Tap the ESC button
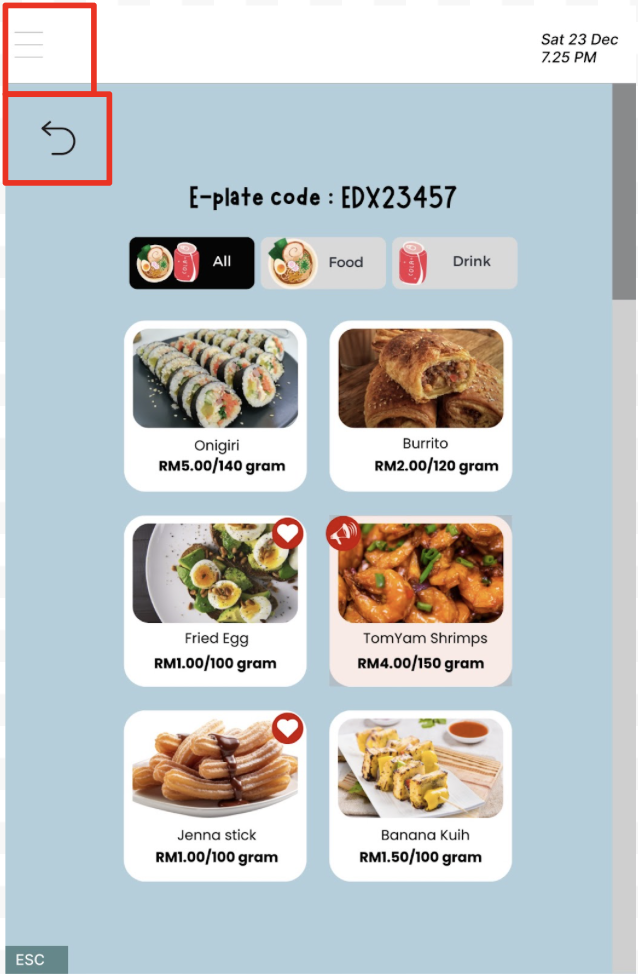The width and height of the screenshot is (638, 974). point(31,960)
